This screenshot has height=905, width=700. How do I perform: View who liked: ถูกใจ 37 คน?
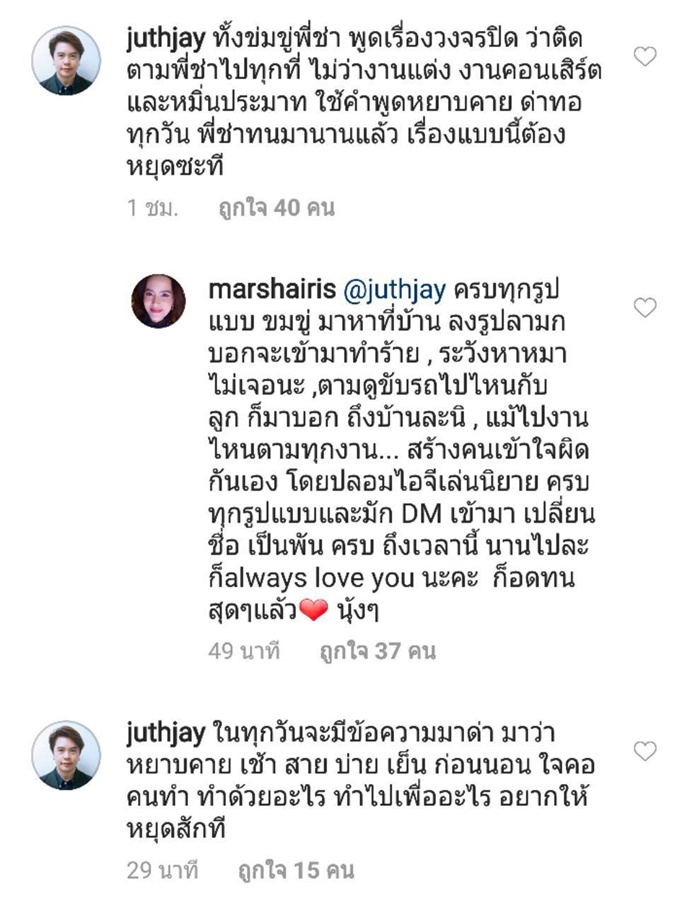[x=376, y=652]
